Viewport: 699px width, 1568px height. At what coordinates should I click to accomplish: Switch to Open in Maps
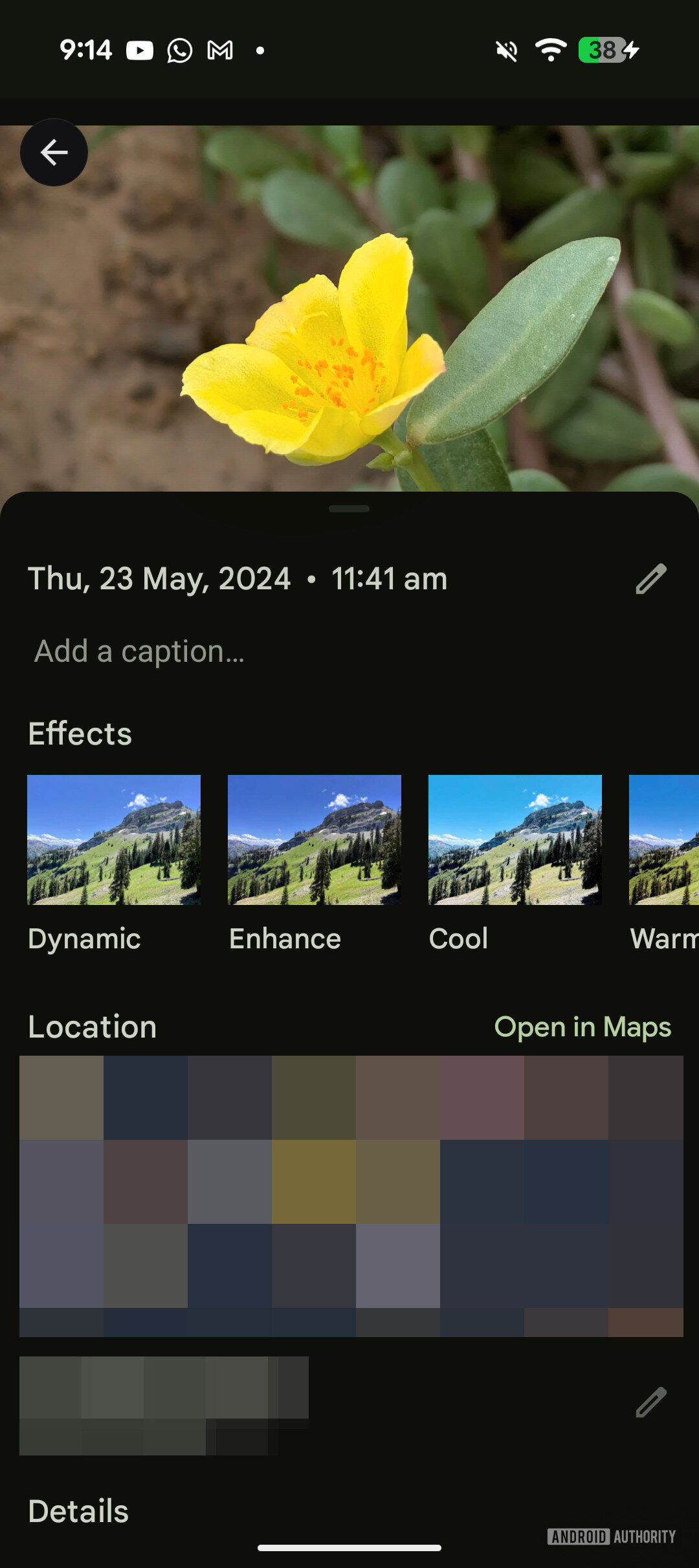tap(583, 1027)
